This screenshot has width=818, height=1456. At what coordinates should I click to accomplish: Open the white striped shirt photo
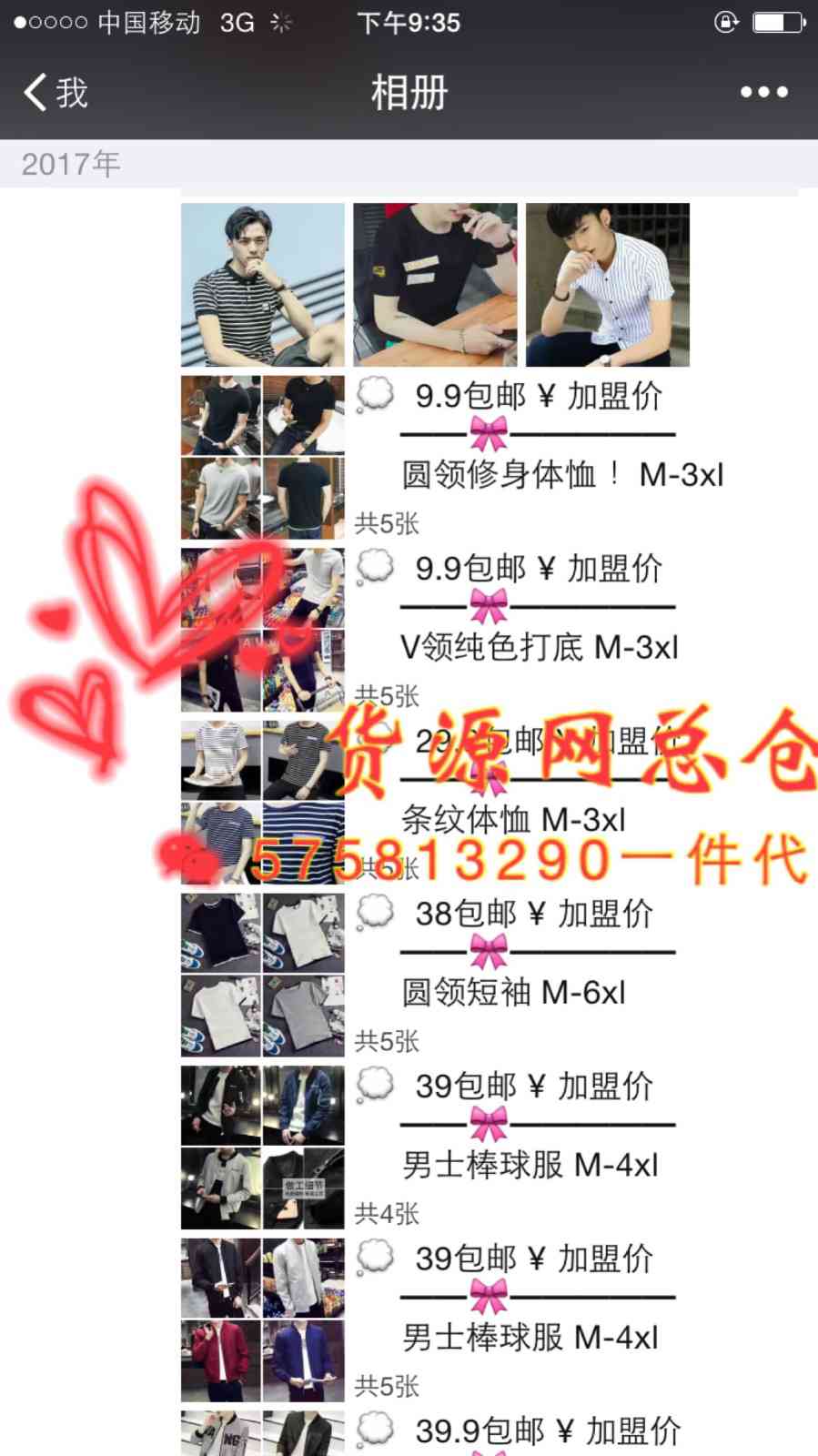pyautogui.click(x=608, y=285)
